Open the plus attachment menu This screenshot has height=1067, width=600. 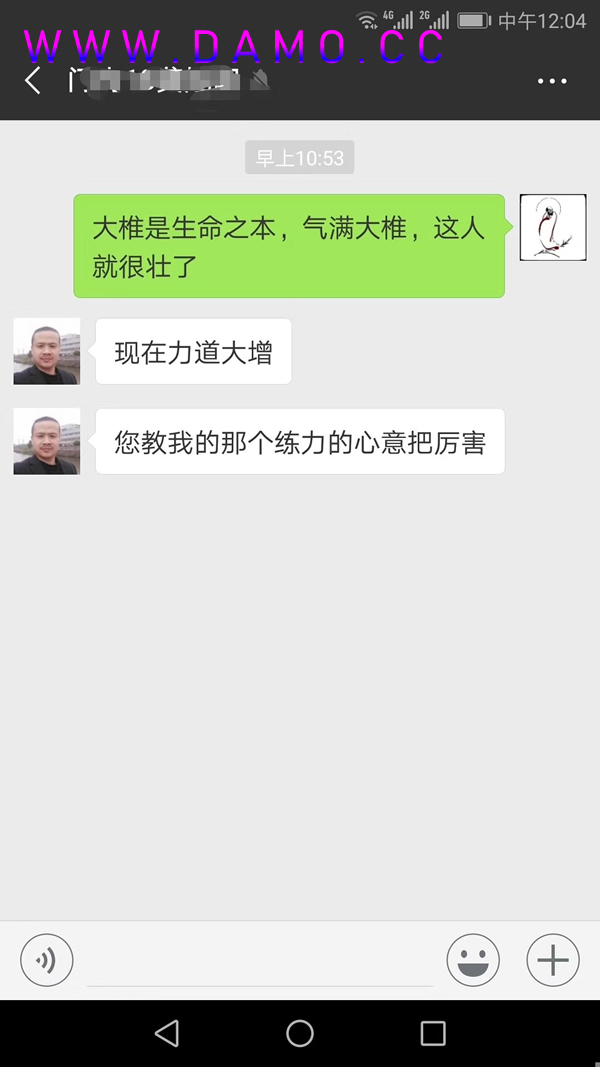(x=553, y=961)
